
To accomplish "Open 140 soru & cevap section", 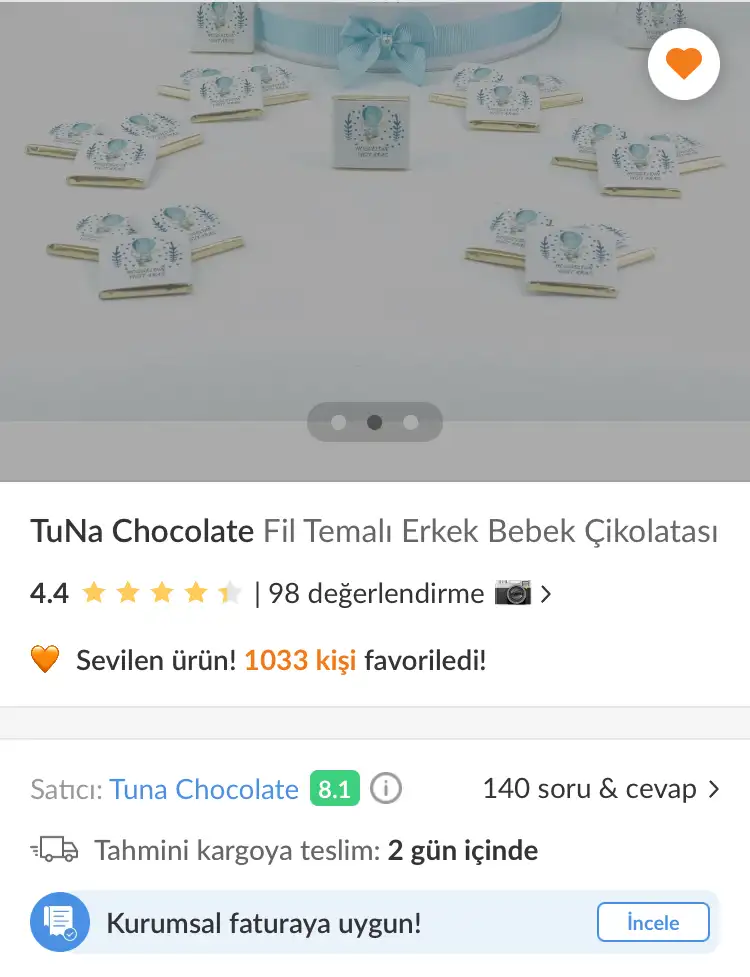I will 600,789.
